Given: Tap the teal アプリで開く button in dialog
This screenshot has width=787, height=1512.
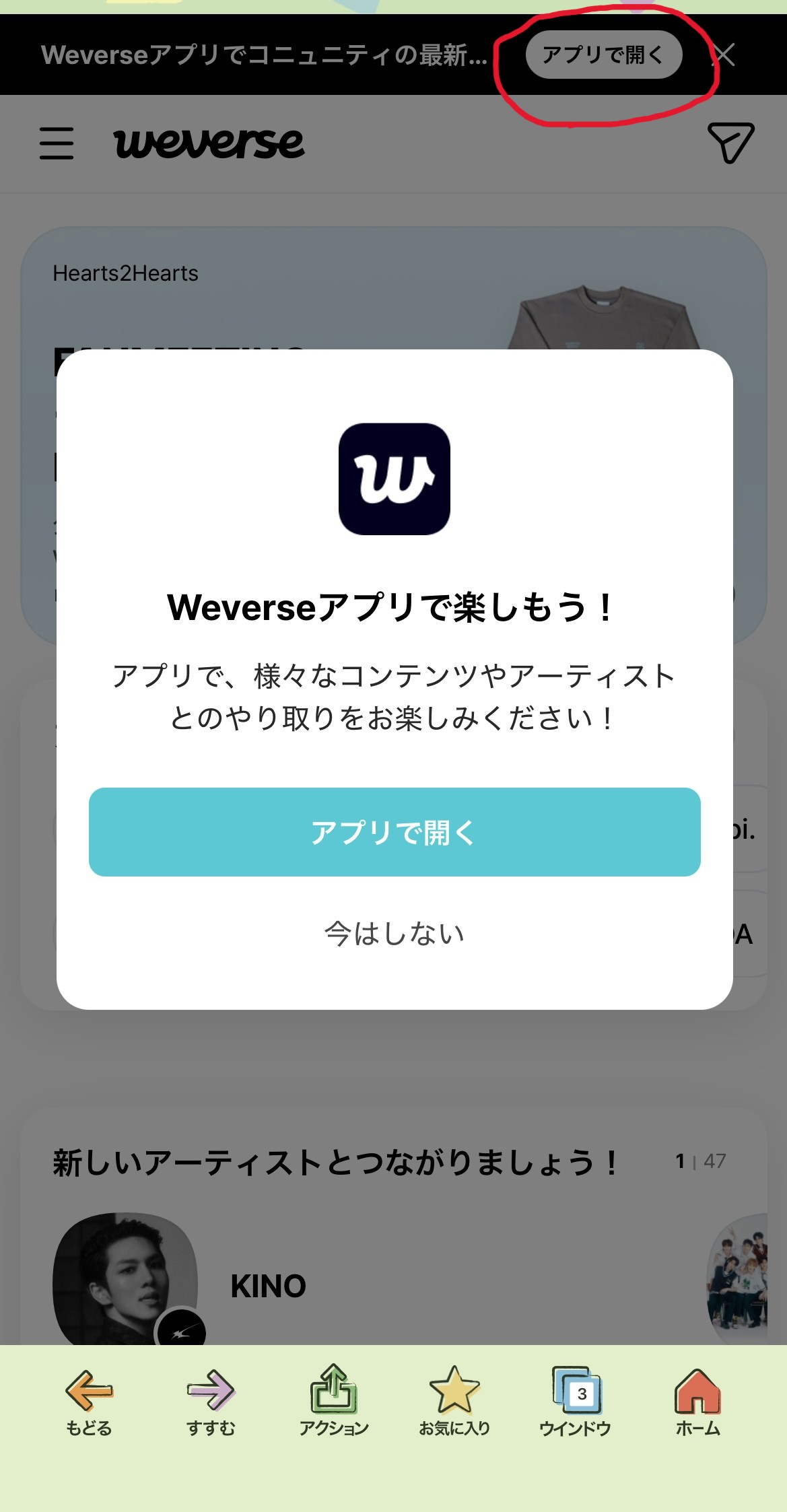Looking at the screenshot, I should (x=395, y=832).
